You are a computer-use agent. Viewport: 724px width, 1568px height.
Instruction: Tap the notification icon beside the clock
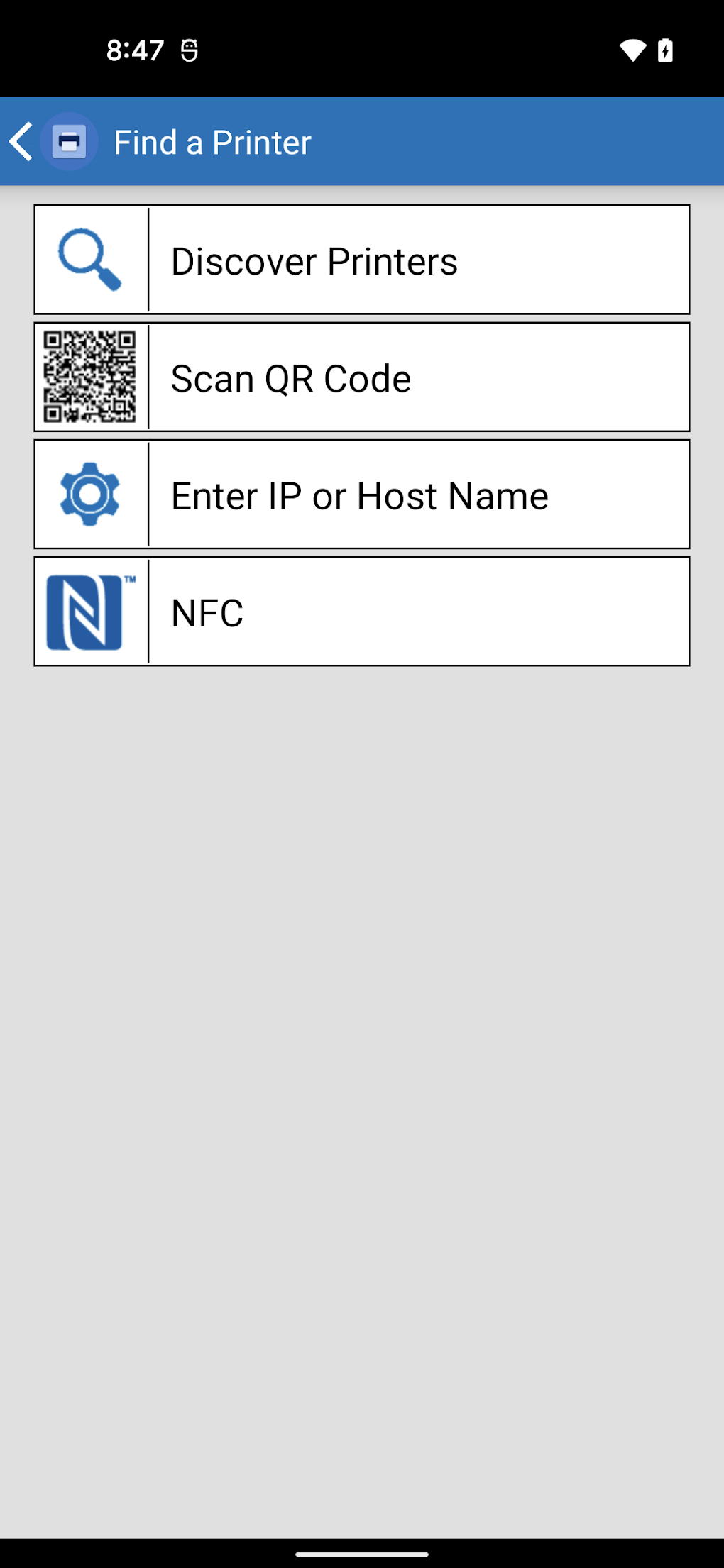pyautogui.click(x=188, y=50)
